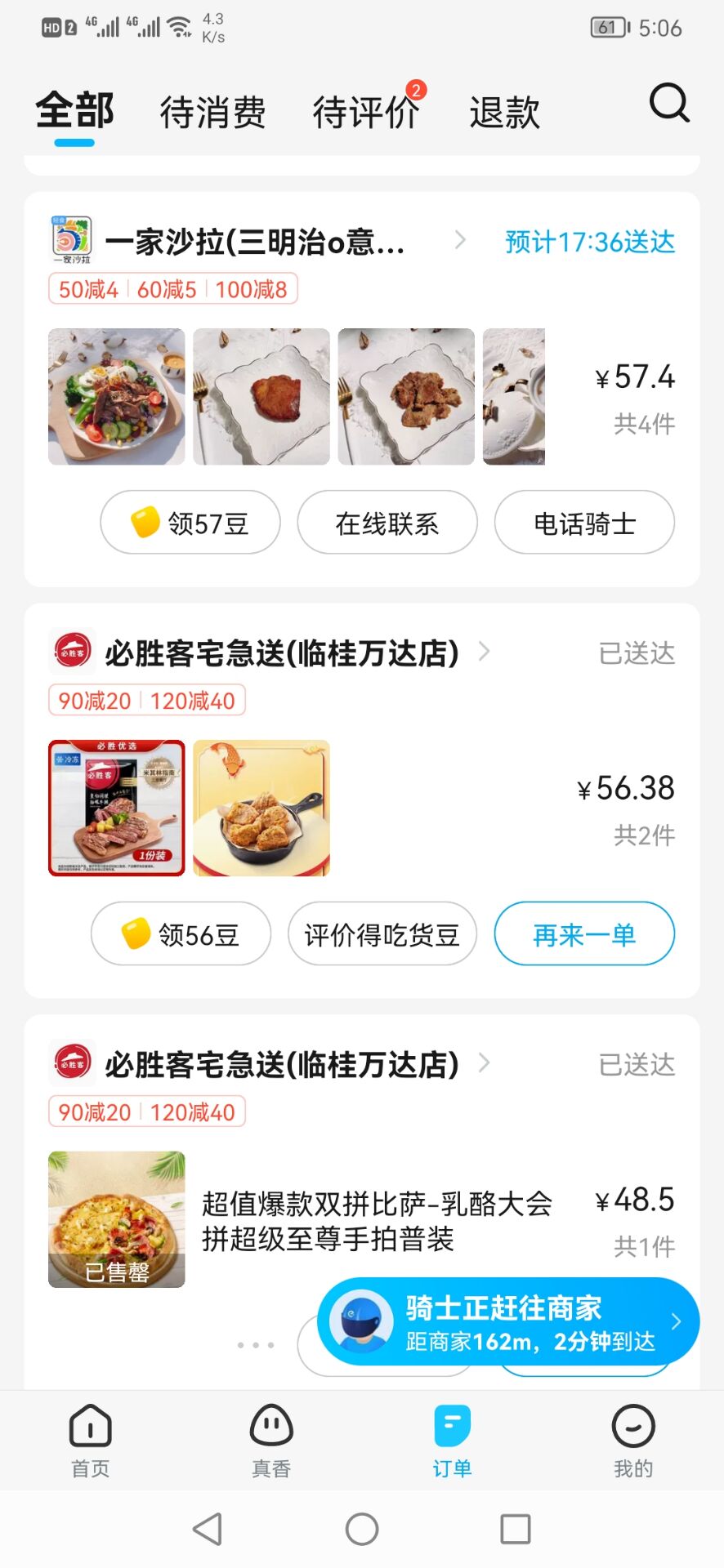
Task: Go to the 首页 tab
Action: 90,1441
